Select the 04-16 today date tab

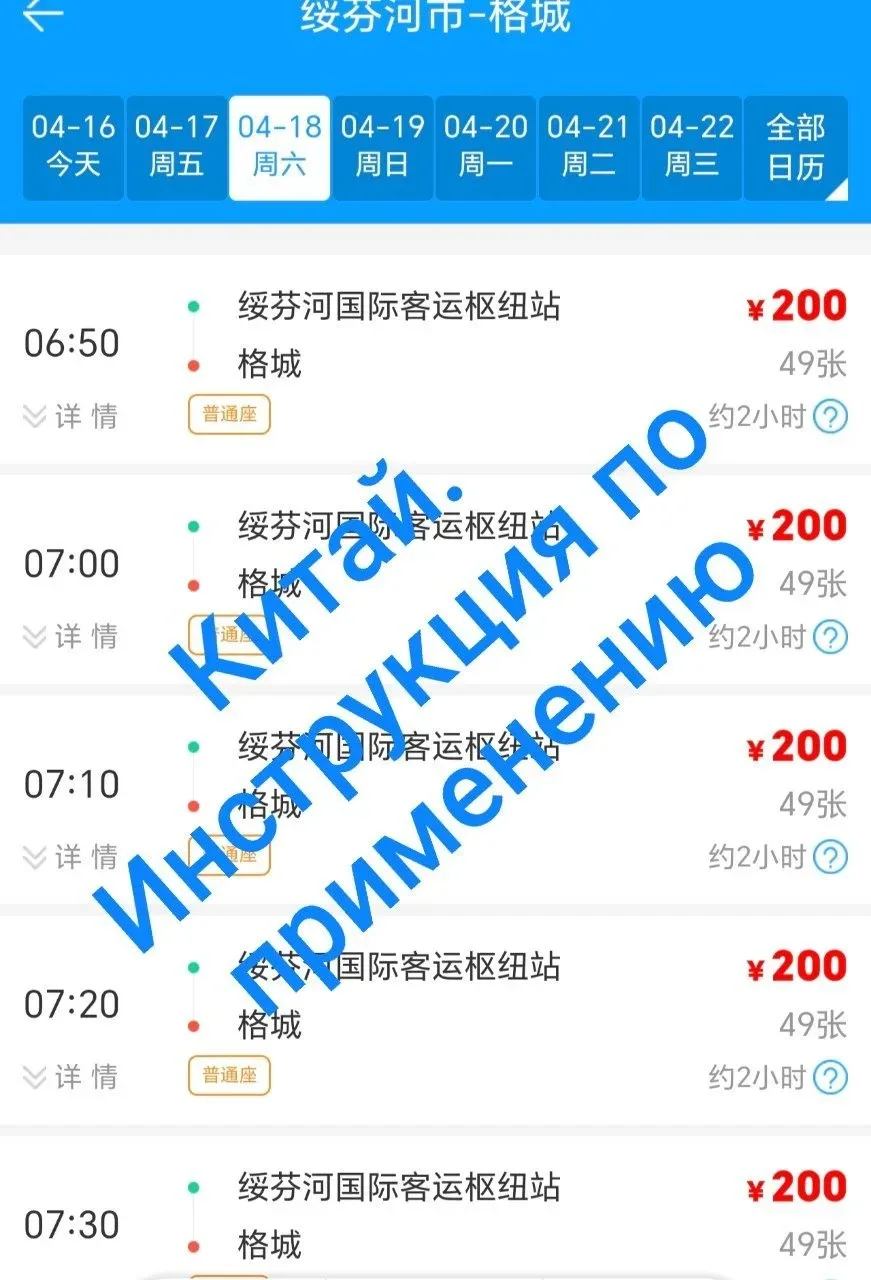tap(73, 146)
